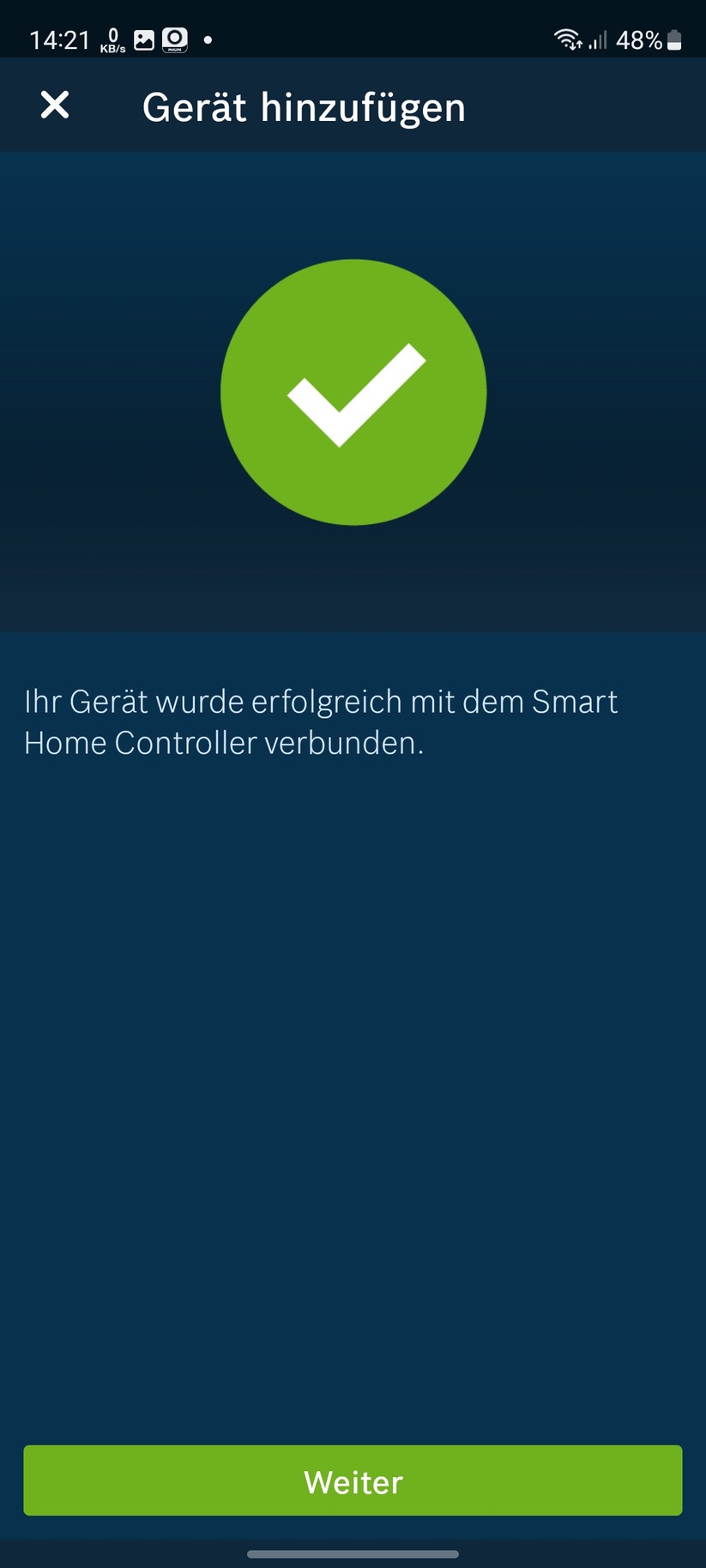The height and width of the screenshot is (1568, 706).
Task: Tap the 0 KB/s data speed indicator
Action: pos(112,39)
